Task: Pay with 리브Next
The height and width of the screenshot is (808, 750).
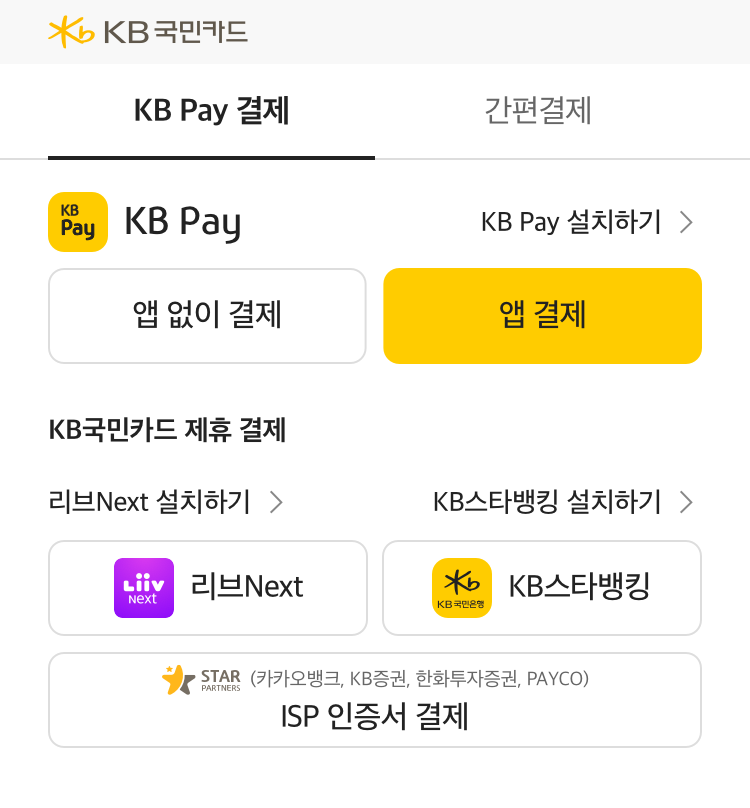Action: [208, 588]
